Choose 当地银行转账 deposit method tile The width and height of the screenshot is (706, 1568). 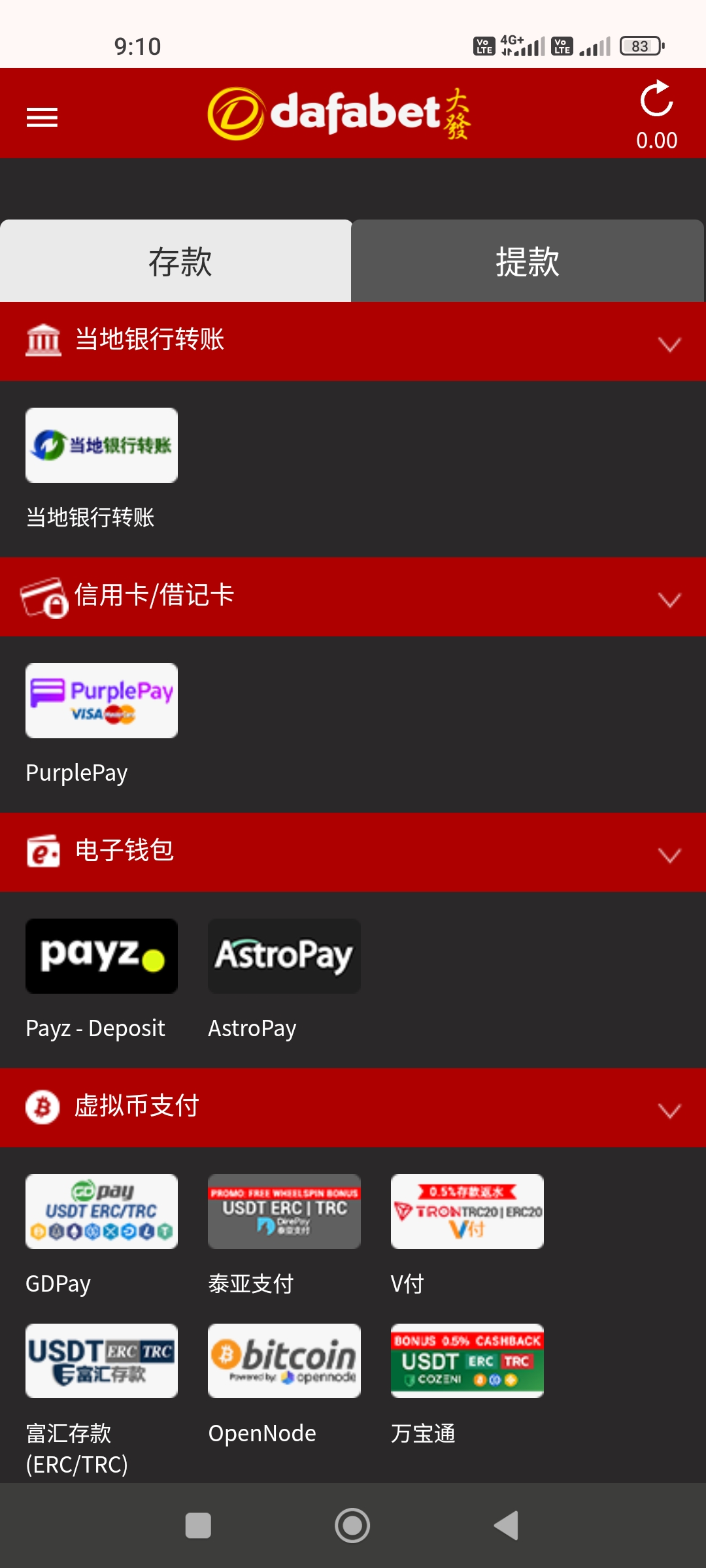101,446
